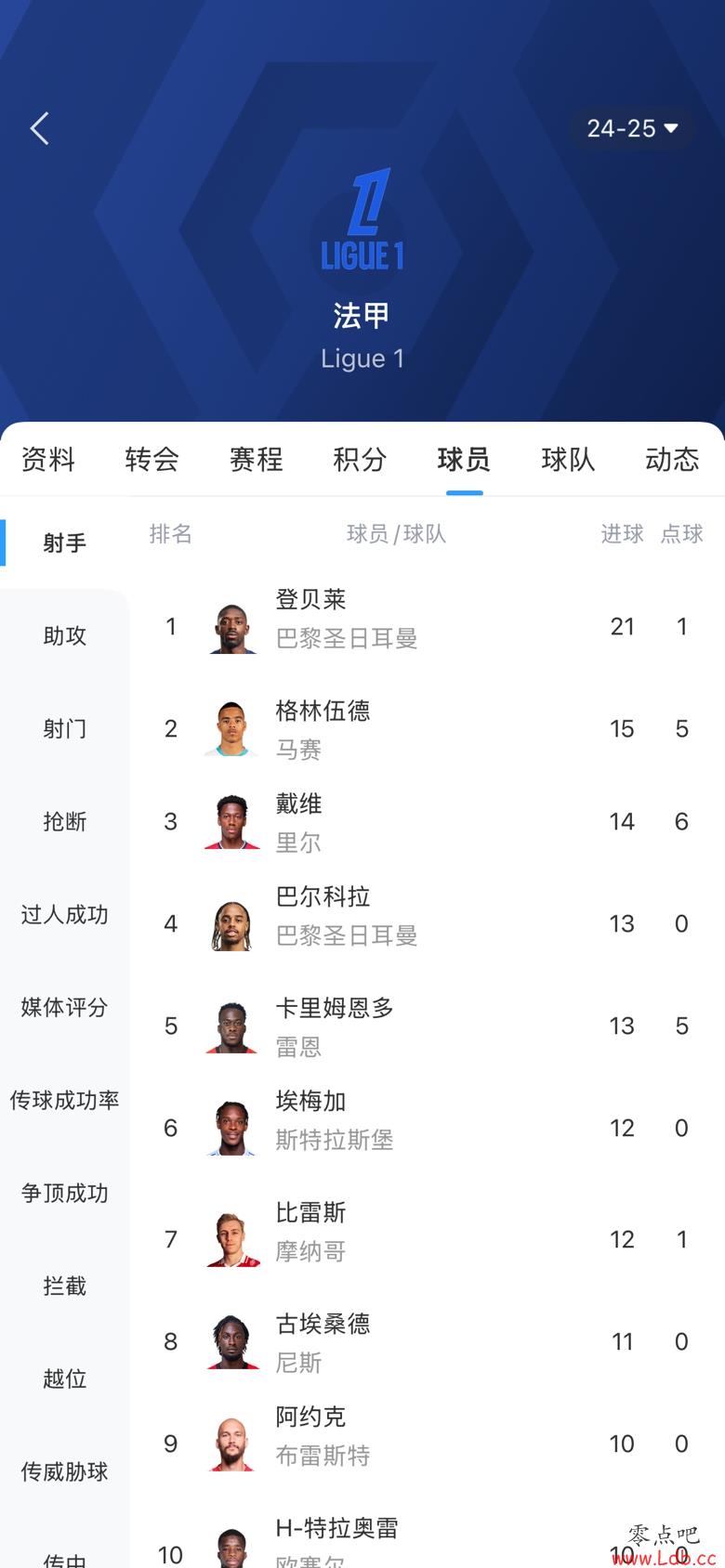View the 过人成功 ranking
The height and width of the screenshot is (1568, 725).
pyautogui.click(x=65, y=914)
